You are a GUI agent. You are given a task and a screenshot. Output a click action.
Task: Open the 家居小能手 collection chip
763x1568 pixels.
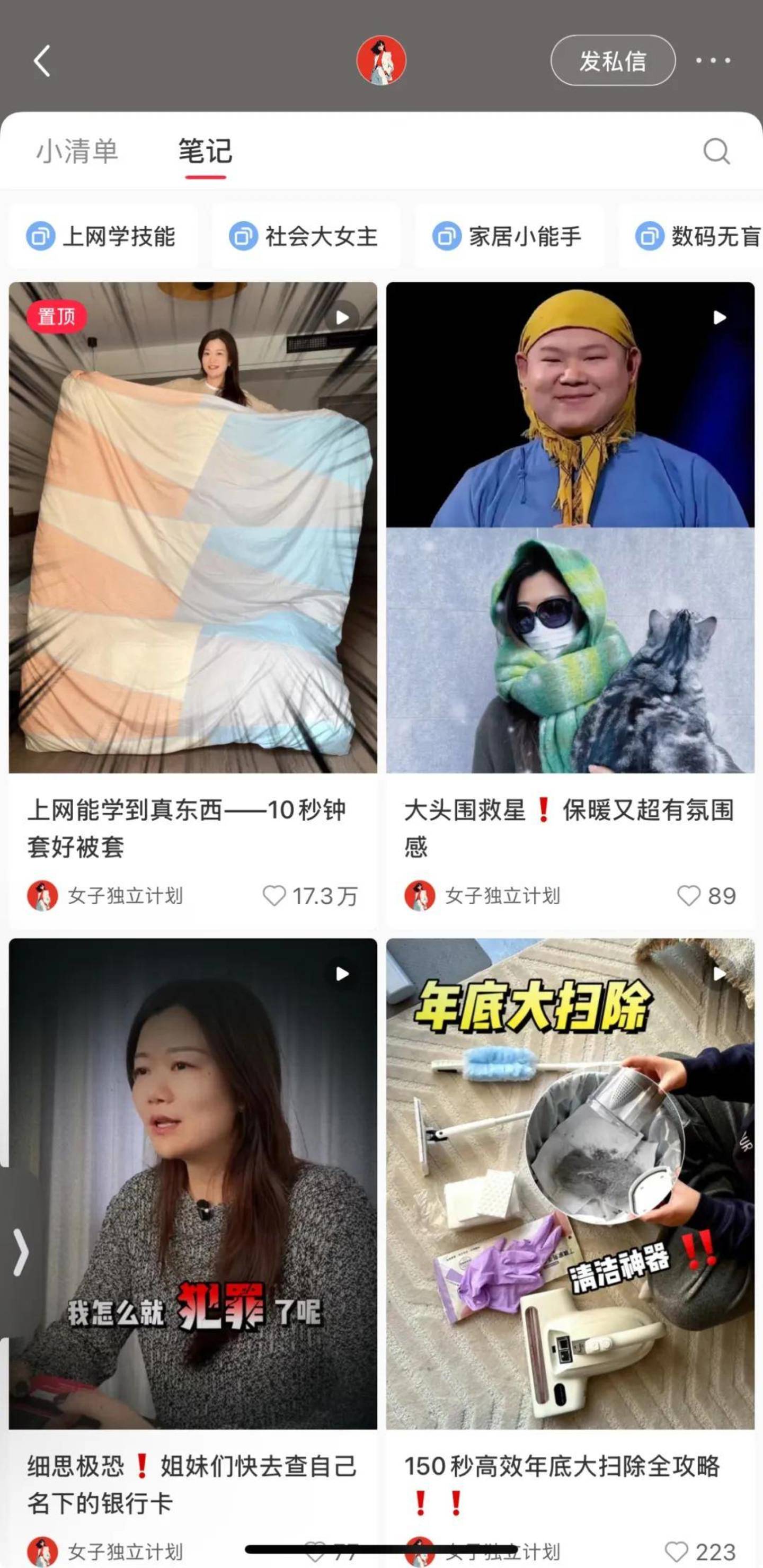coord(509,236)
